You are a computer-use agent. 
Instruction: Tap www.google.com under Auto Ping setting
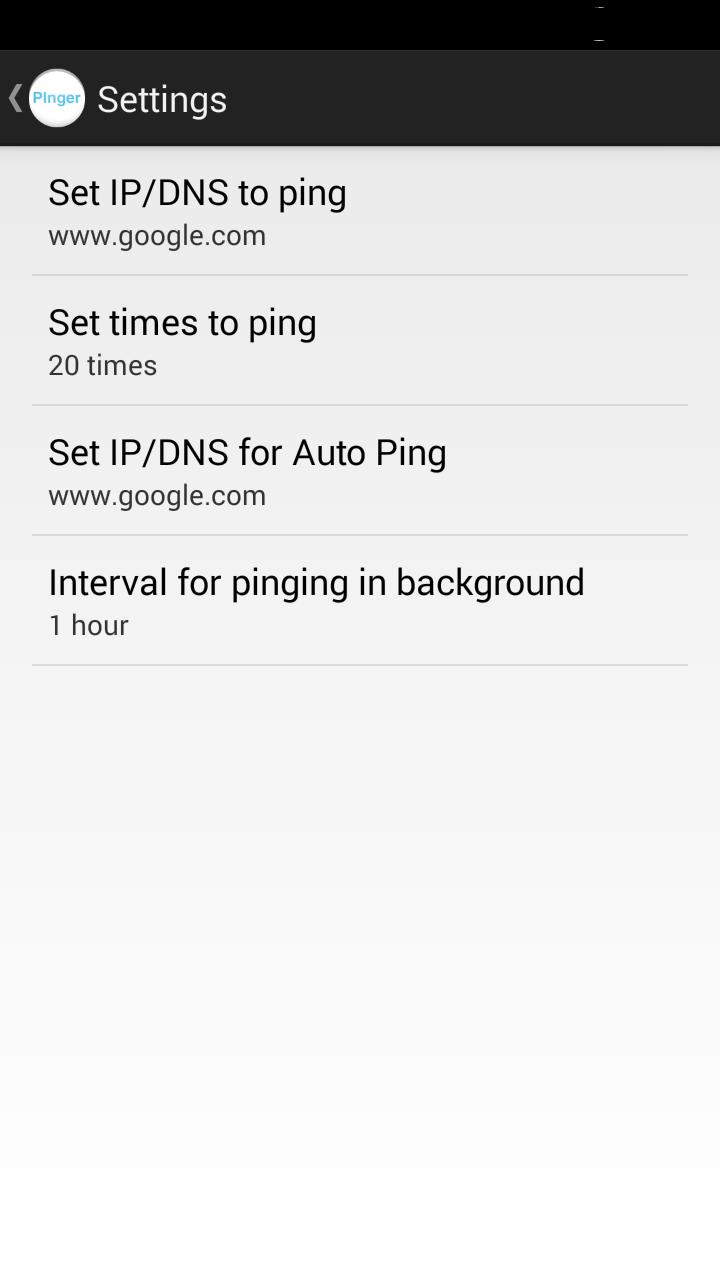pos(157,495)
